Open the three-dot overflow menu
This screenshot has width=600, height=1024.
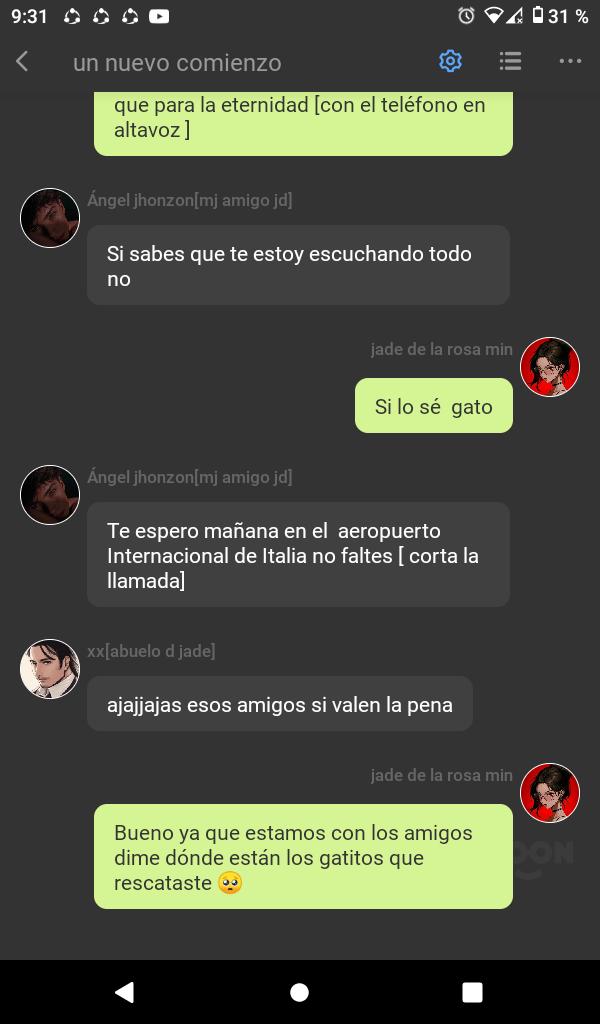click(x=570, y=62)
